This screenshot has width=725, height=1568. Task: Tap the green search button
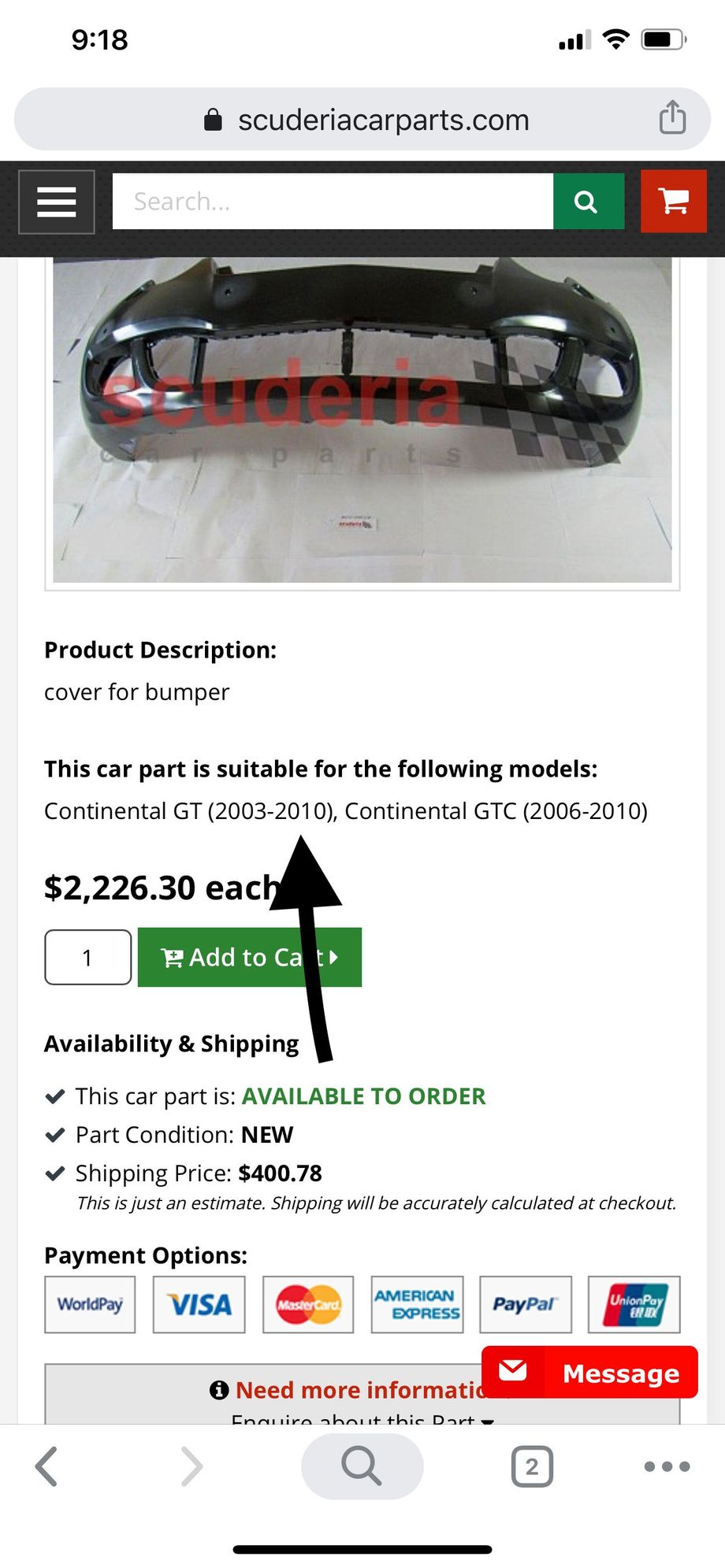[588, 202]
